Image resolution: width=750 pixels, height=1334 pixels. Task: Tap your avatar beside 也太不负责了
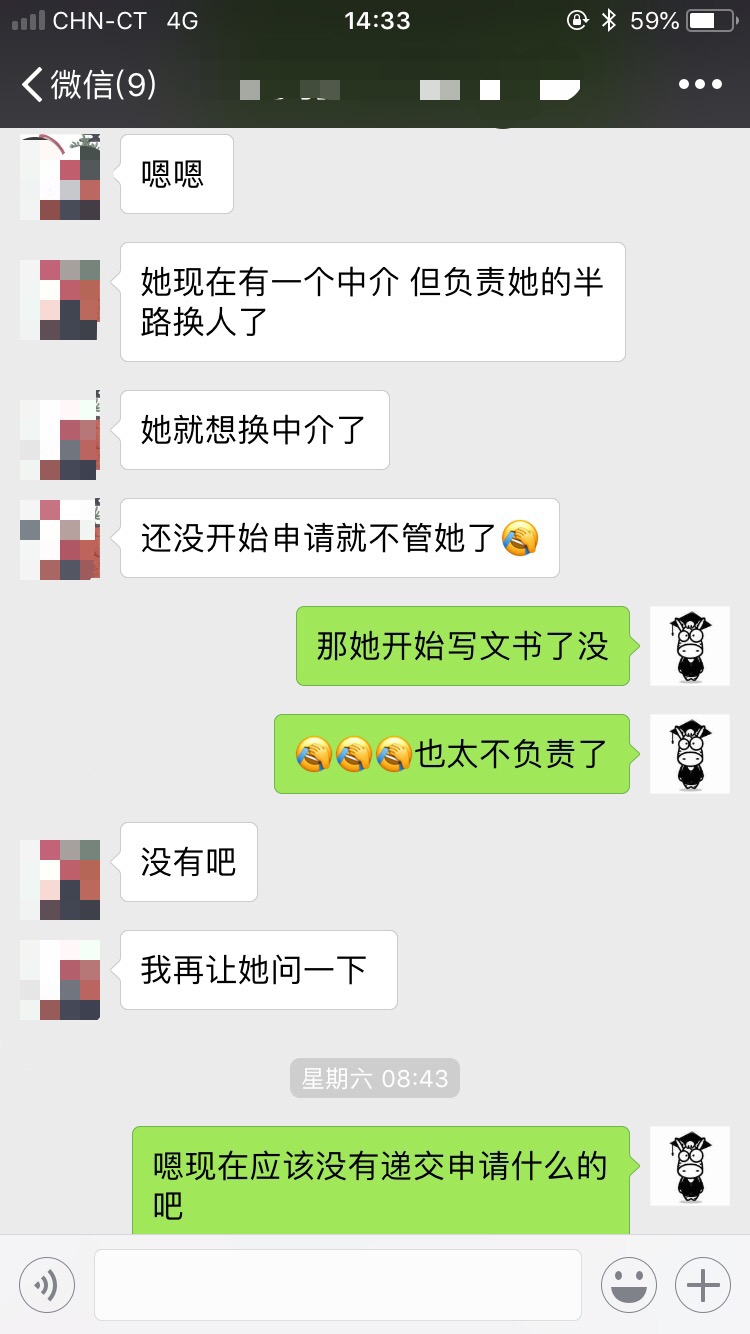pos(690,754)
